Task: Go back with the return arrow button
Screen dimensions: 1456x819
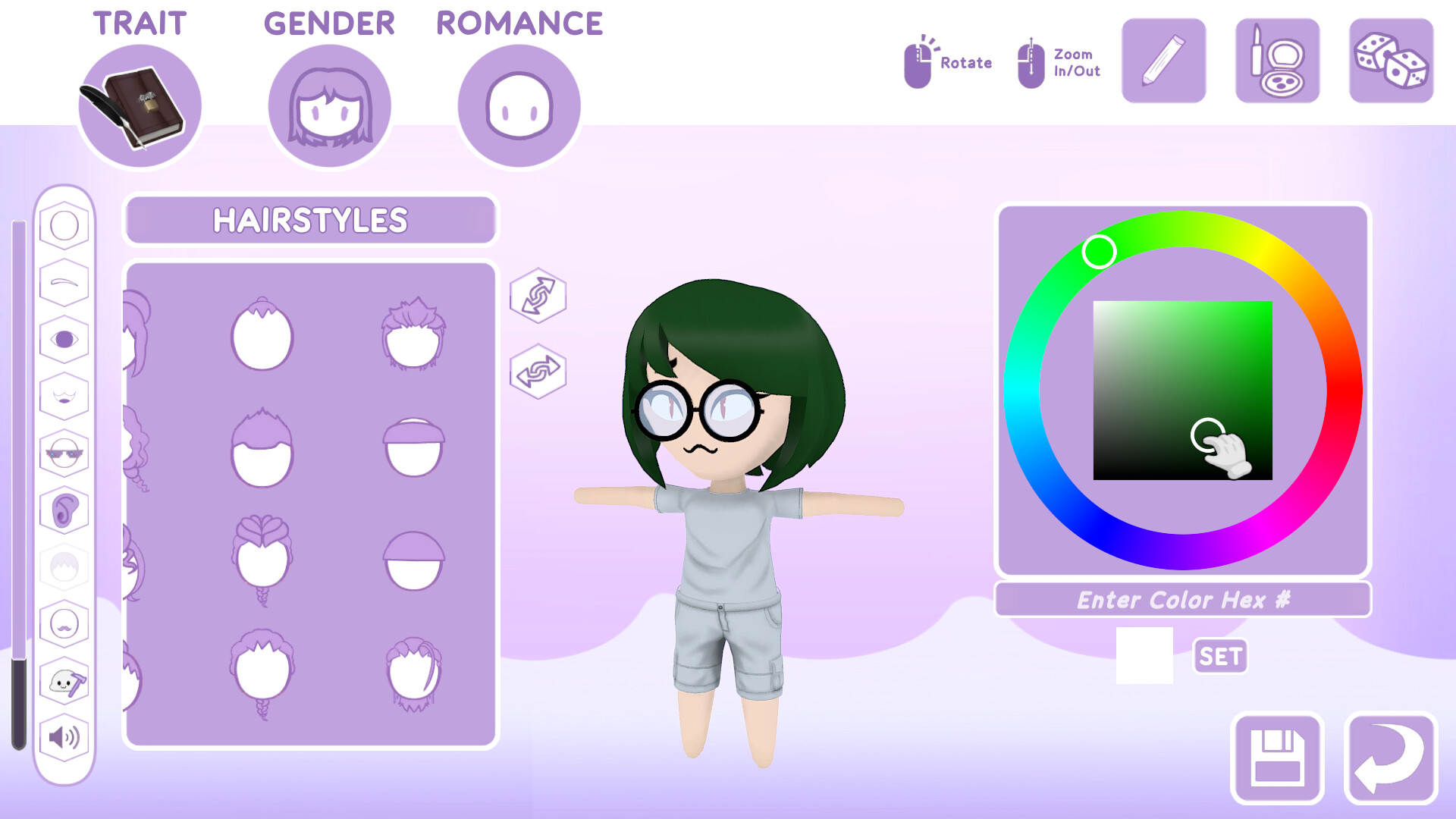Action: tap(1391, 758)
